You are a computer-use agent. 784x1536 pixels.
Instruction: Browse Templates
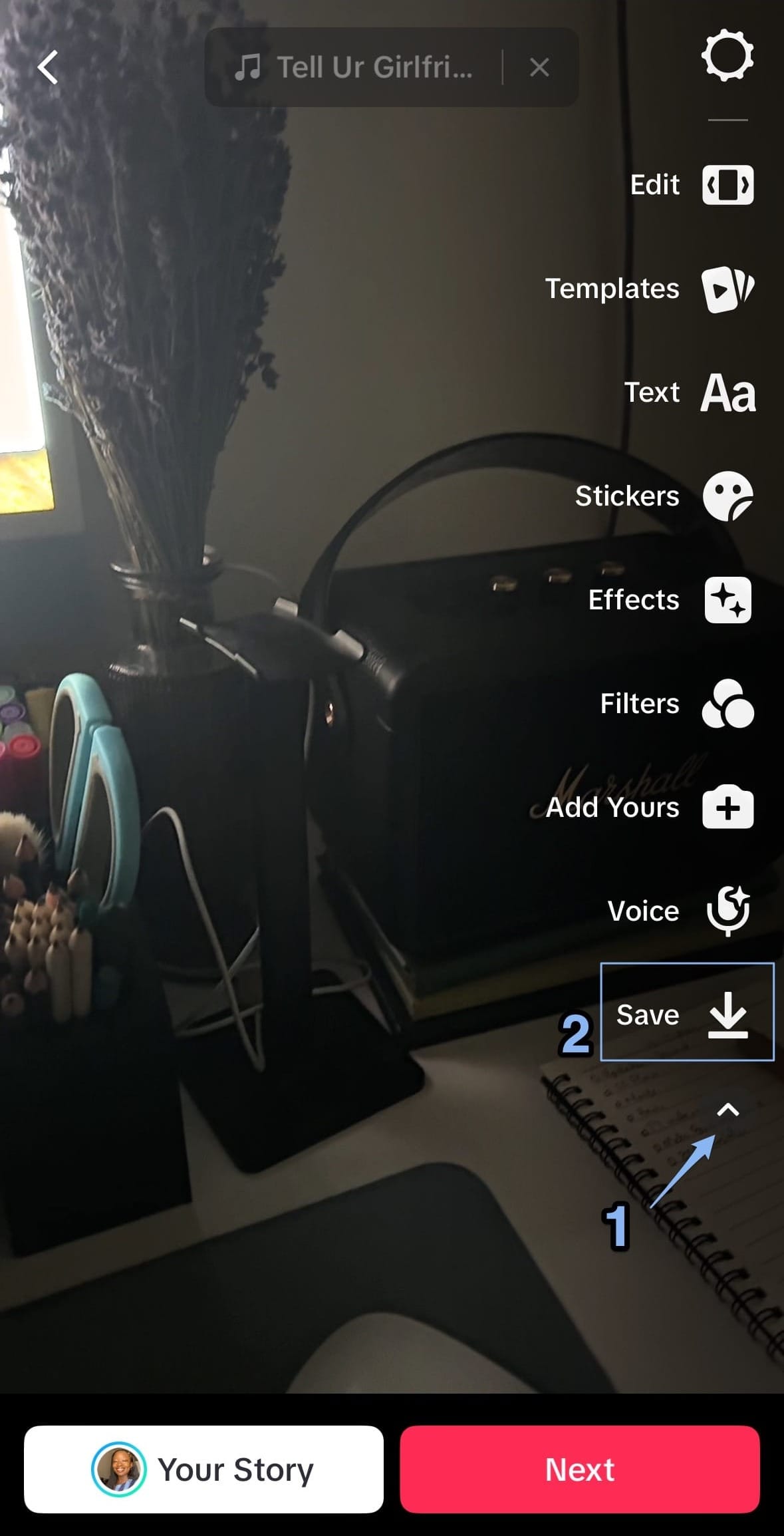(x=727, y=289)
